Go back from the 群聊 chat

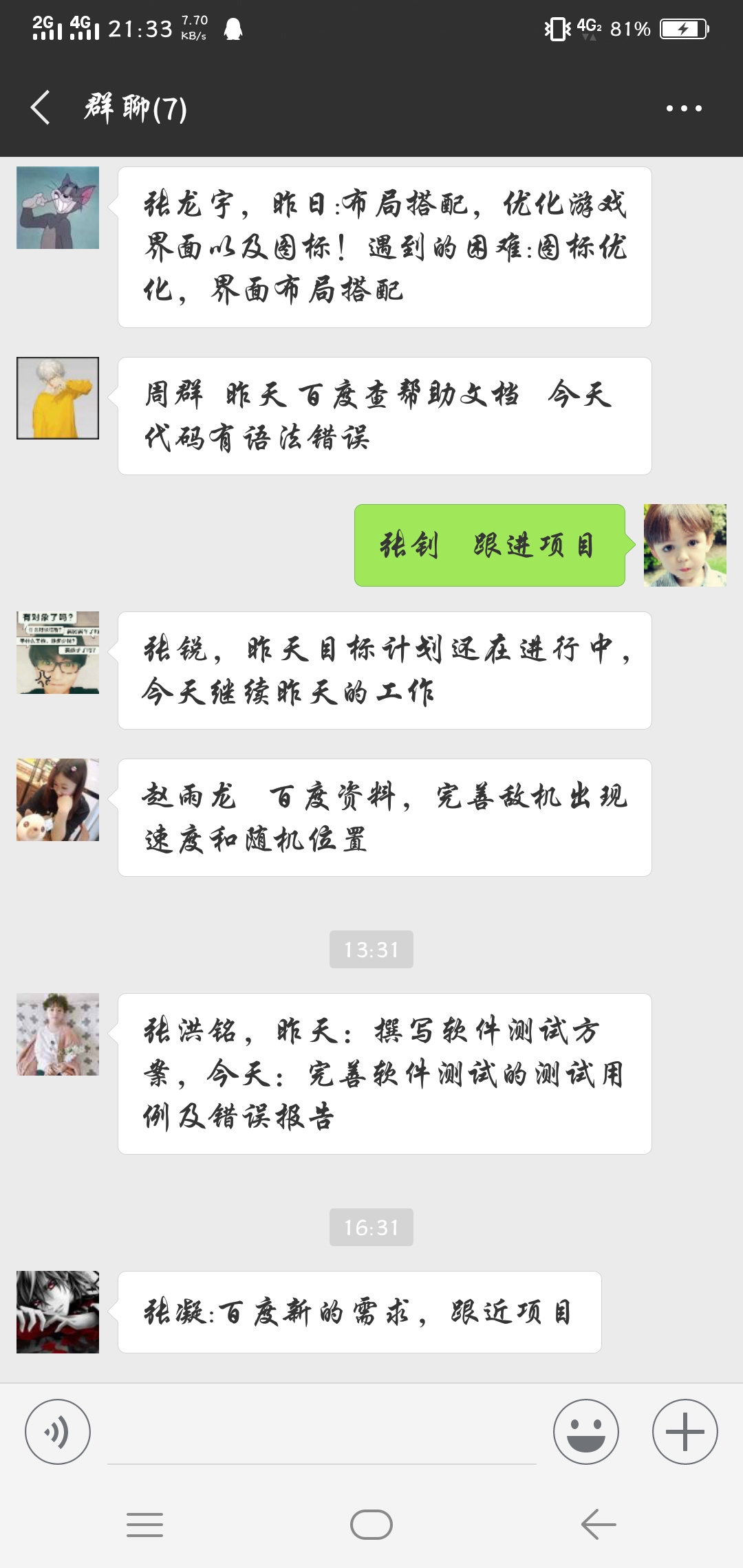pyautogui.click(x=41, y=108)
